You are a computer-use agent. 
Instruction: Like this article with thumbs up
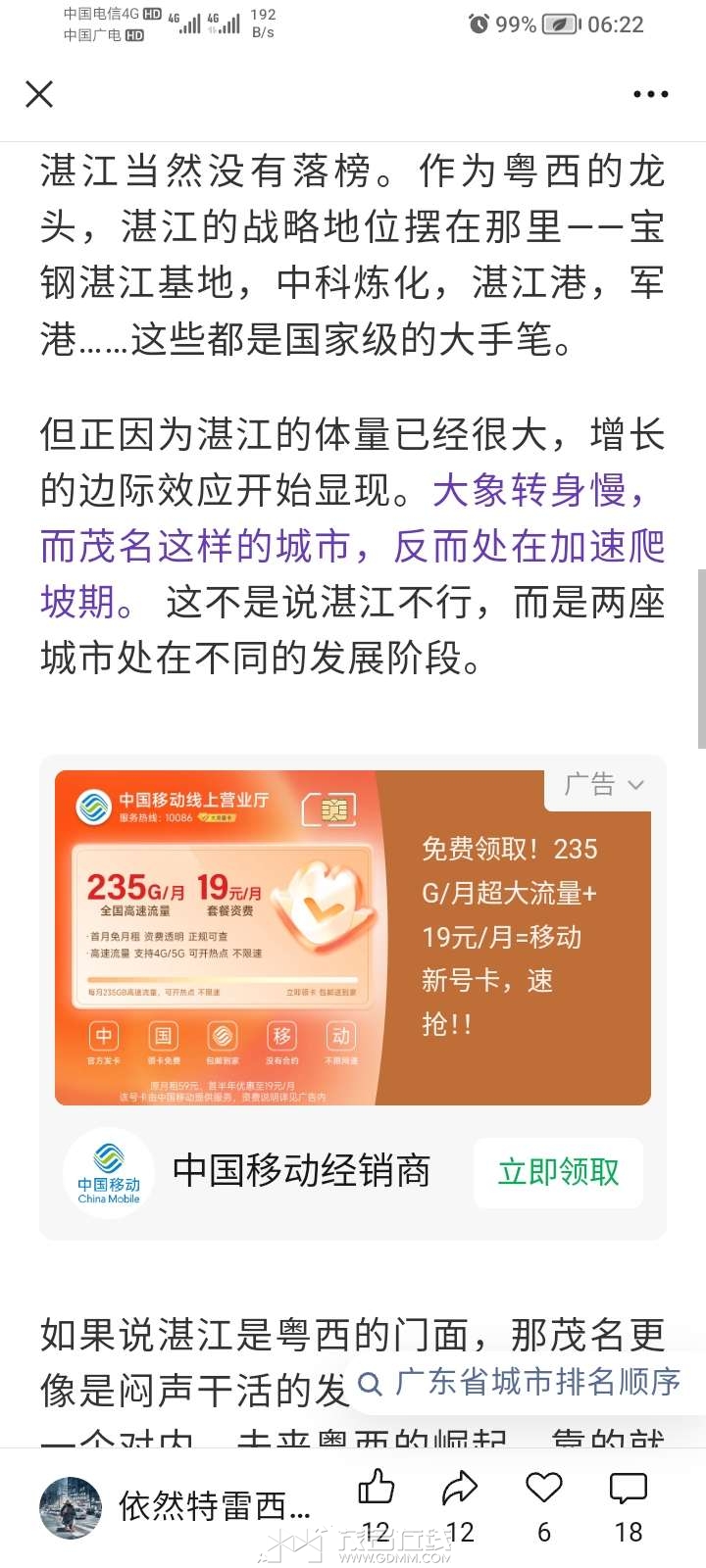pos(376,1490)
